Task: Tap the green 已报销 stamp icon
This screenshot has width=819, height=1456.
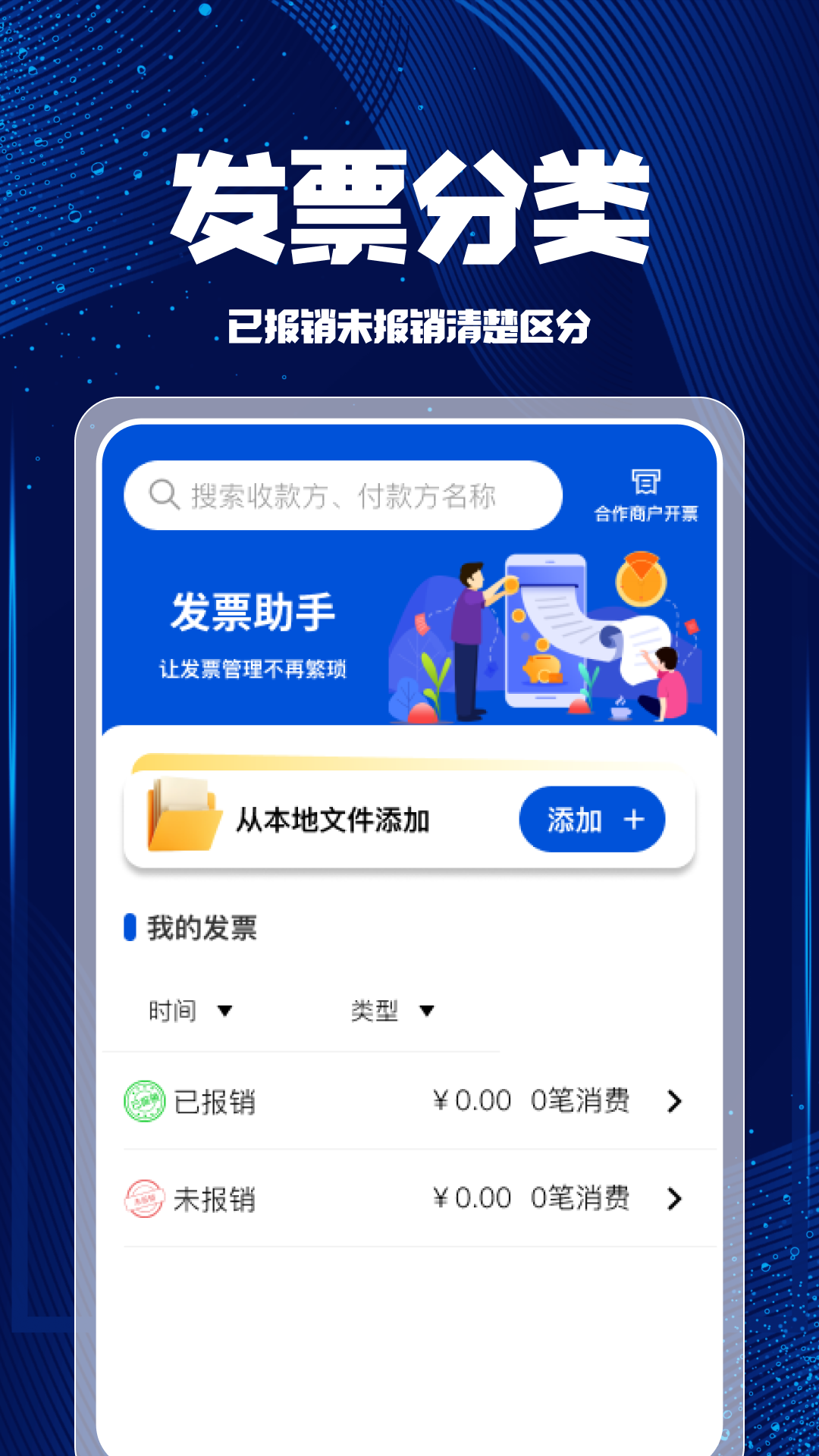Action: (147, 1100)
